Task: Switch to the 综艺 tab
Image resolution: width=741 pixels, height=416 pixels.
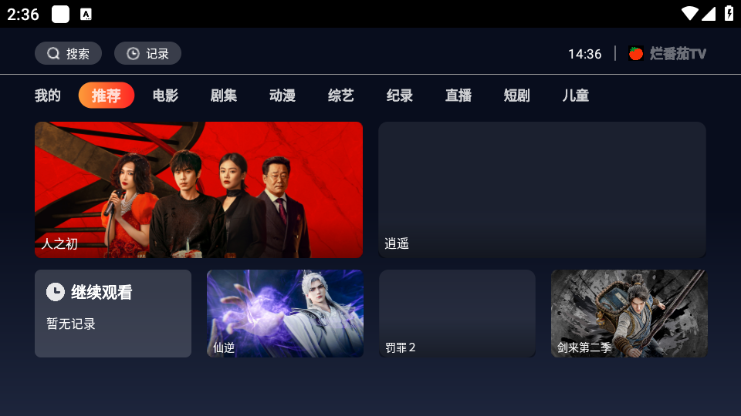Action: (x=341, y=96)
